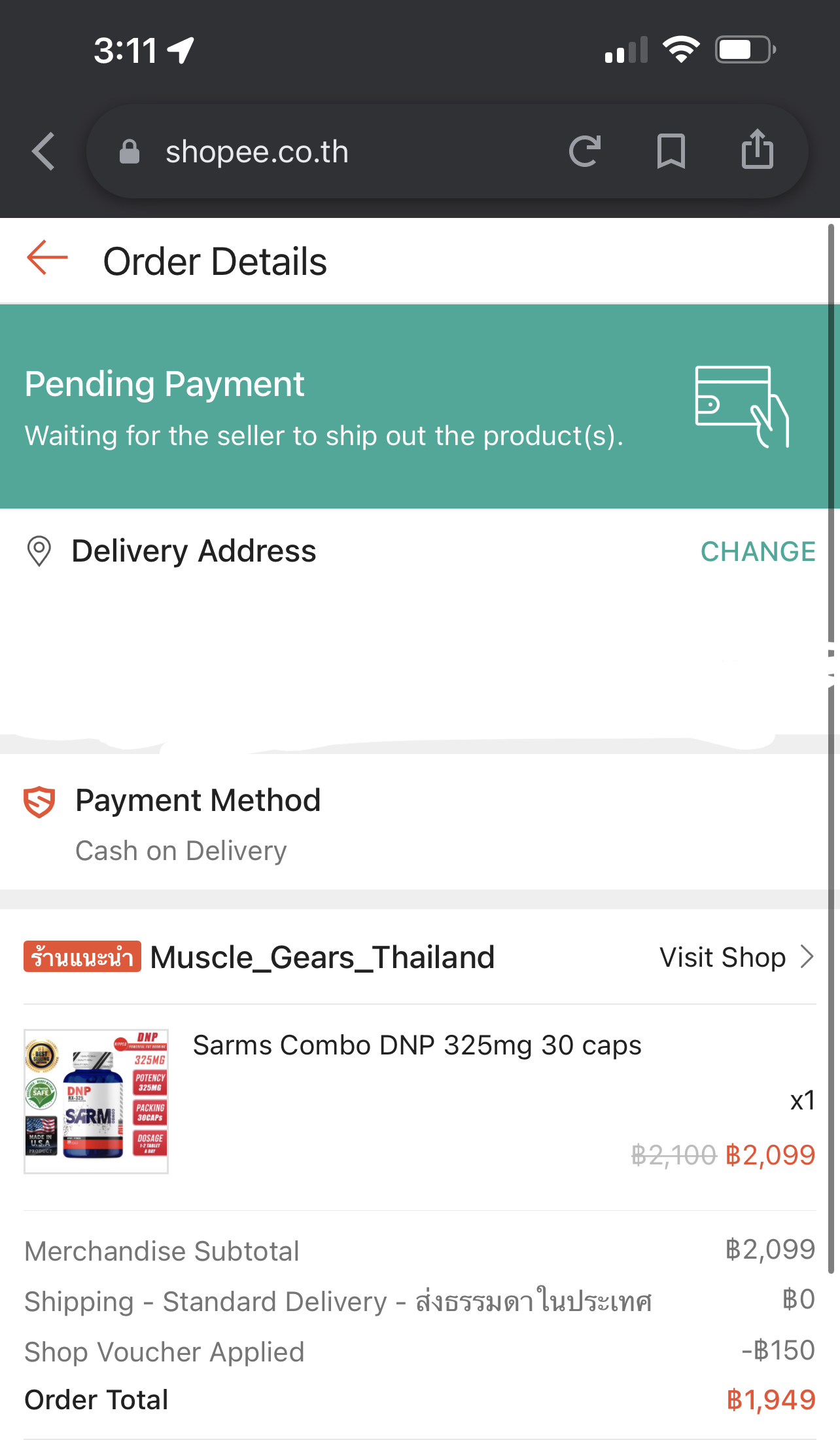Visit Shop of Muscle_Gears_Thailand
The image size is (840, 1440).
(x=737, y=957)
